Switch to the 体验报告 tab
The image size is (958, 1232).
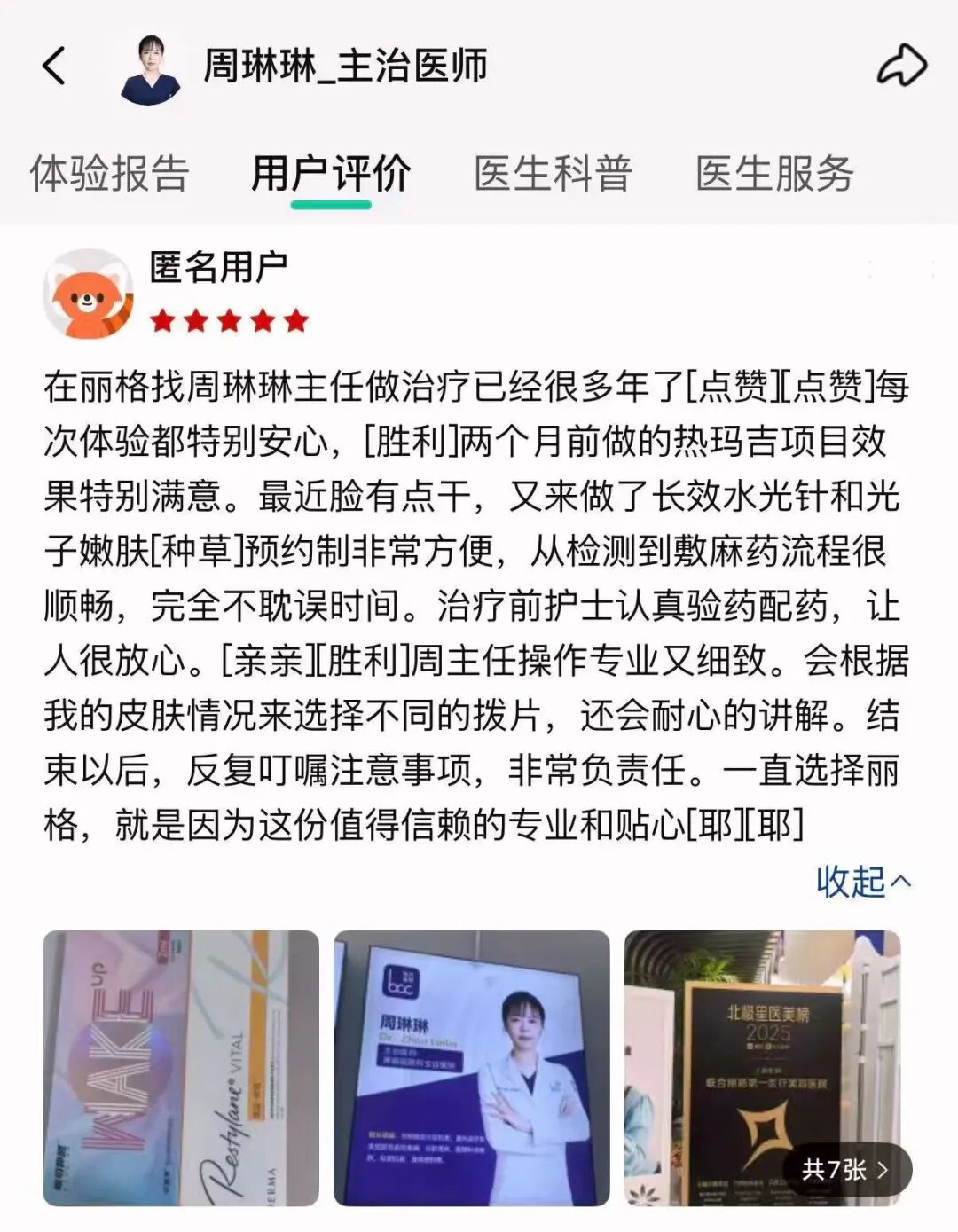(x=109, y=173)
